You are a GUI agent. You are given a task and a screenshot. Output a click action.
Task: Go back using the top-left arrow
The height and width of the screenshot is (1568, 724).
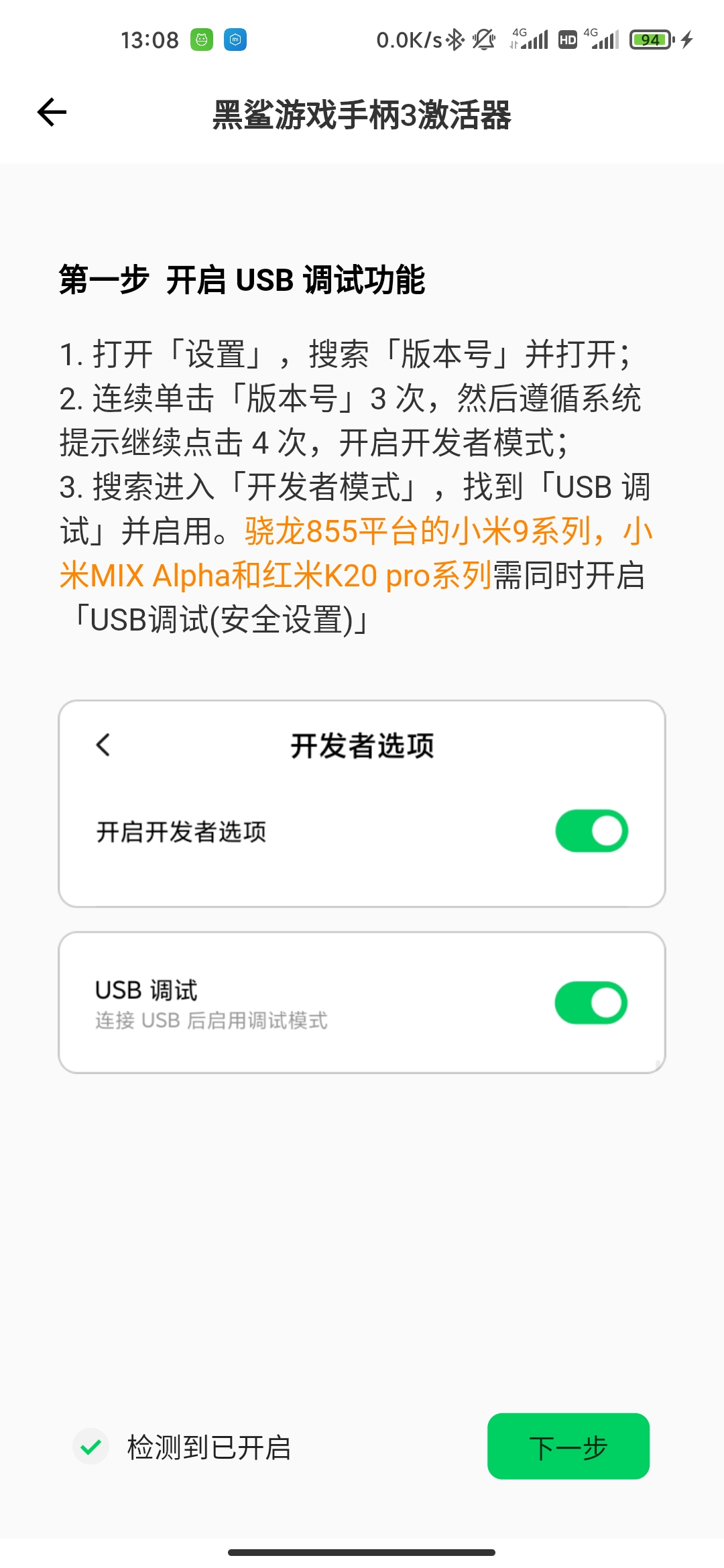coord(52,112)
